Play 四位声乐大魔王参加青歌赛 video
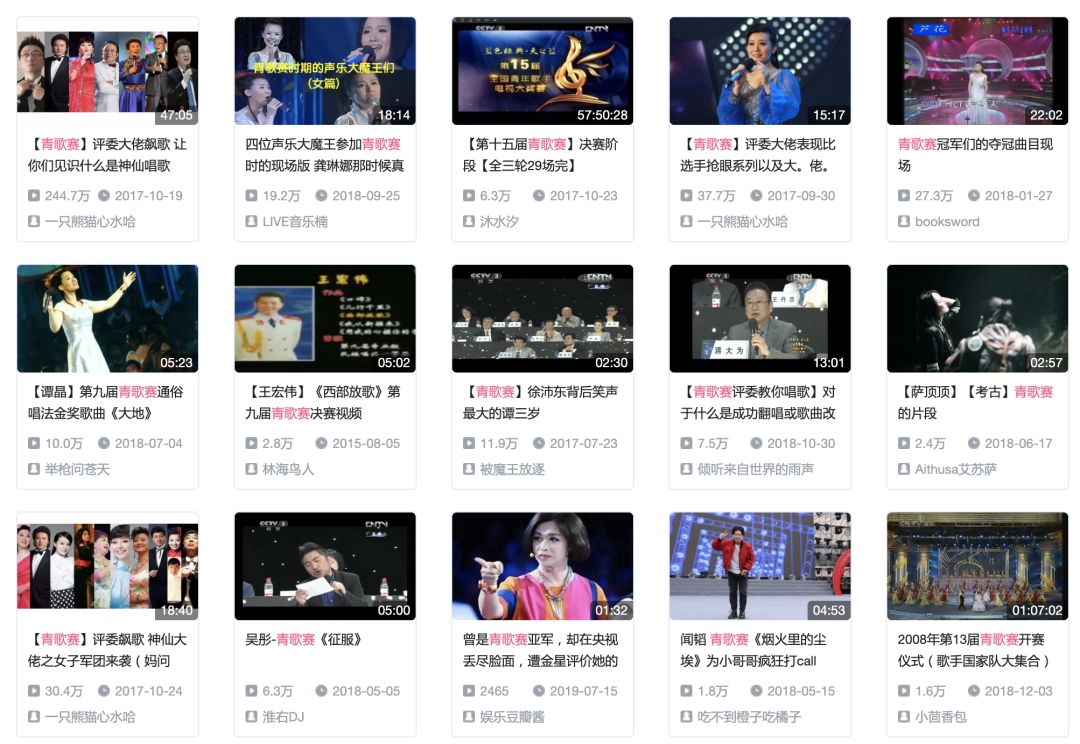Image resolution: width=1080 pixels, height=744 pixels. 325,72
